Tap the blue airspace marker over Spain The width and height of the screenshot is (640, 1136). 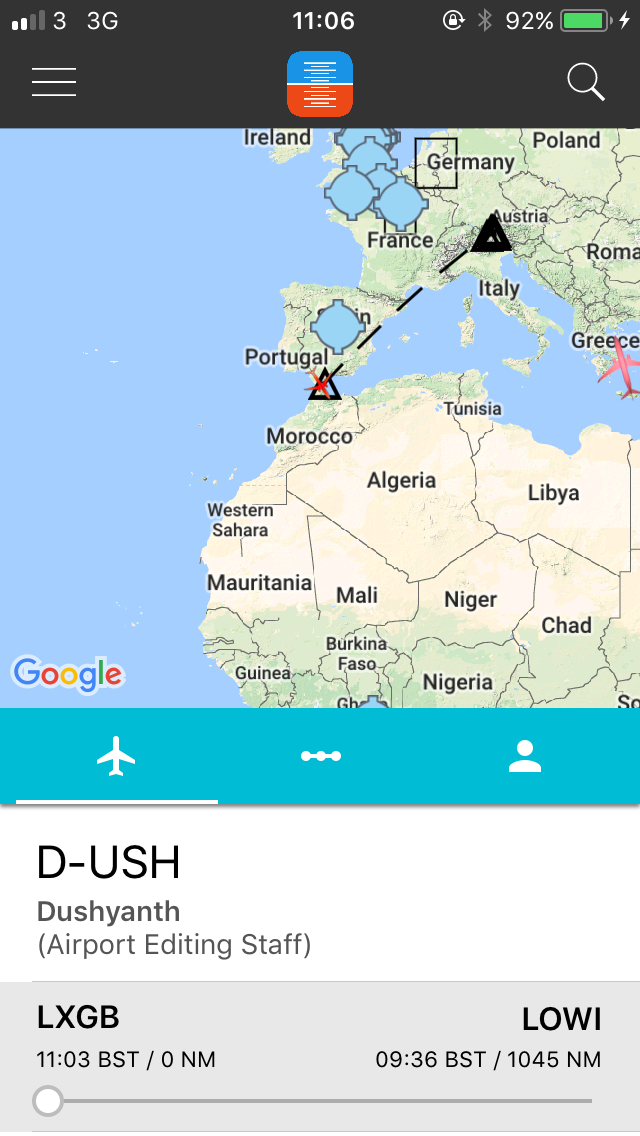click(338, 327)
